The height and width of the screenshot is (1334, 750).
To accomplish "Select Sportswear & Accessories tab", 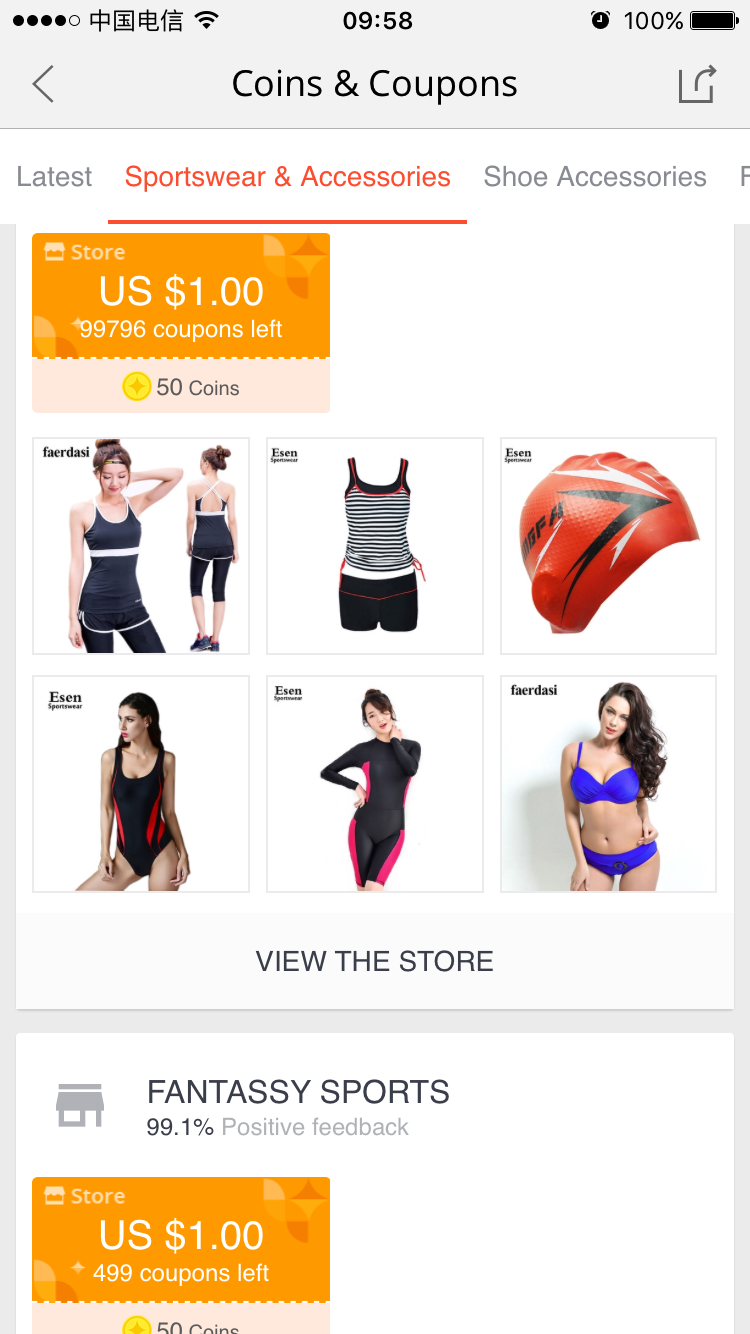I will click(287, 177).
